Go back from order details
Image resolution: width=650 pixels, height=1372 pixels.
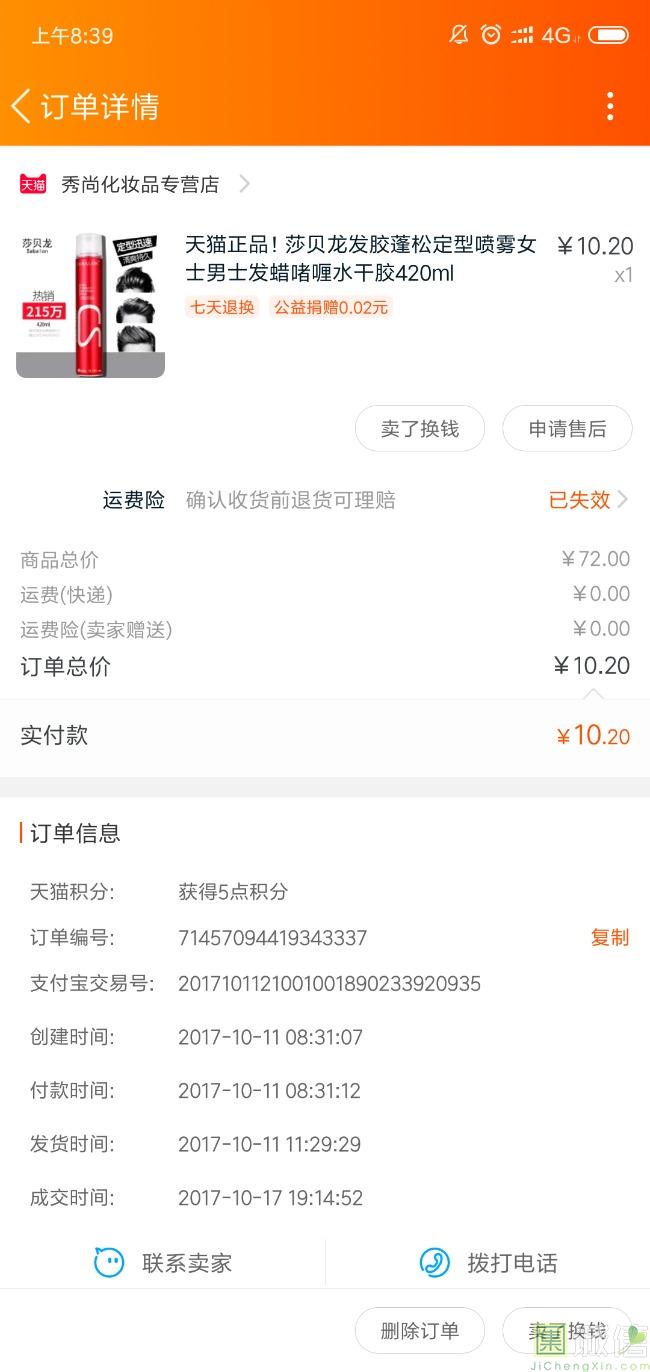click(x=22, y=106)
